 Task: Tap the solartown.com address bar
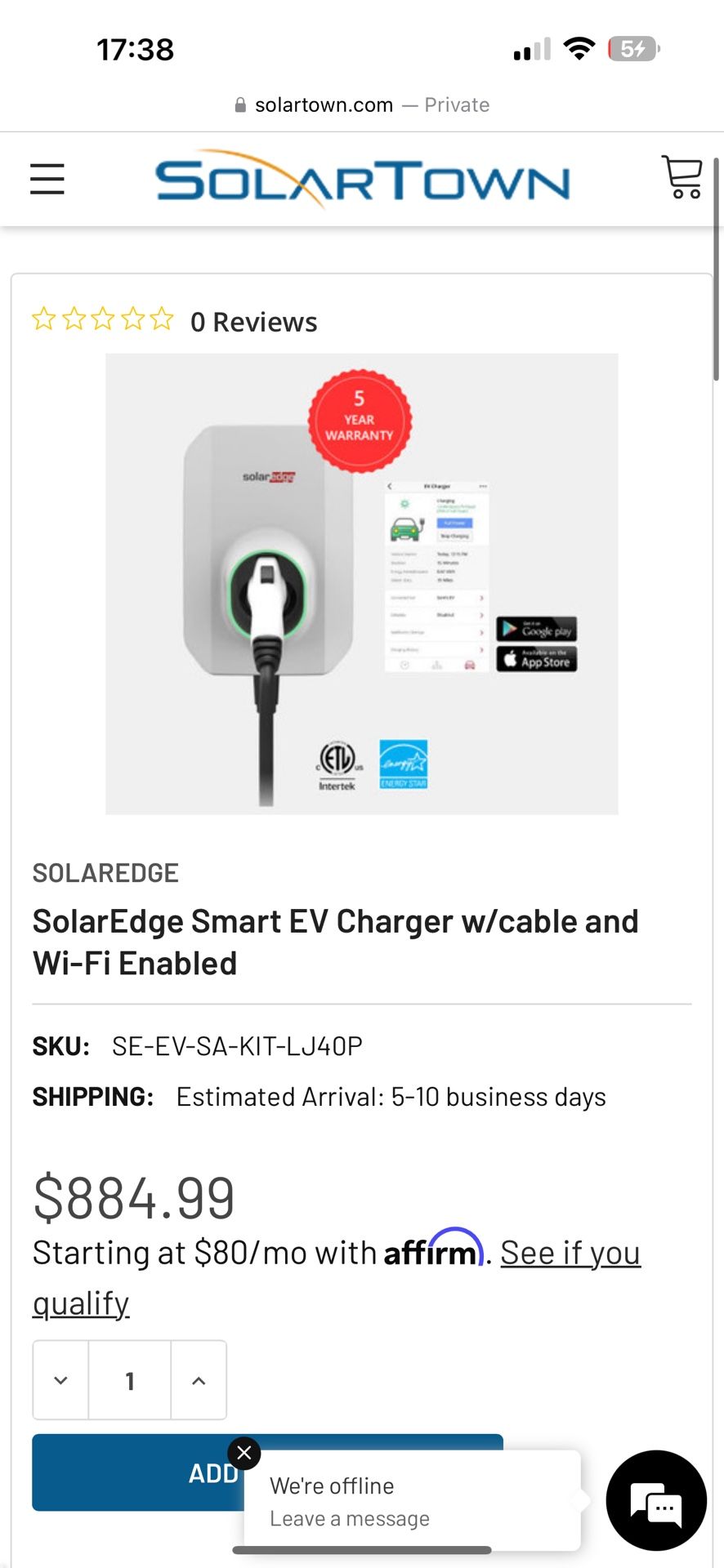click(362, 105)
